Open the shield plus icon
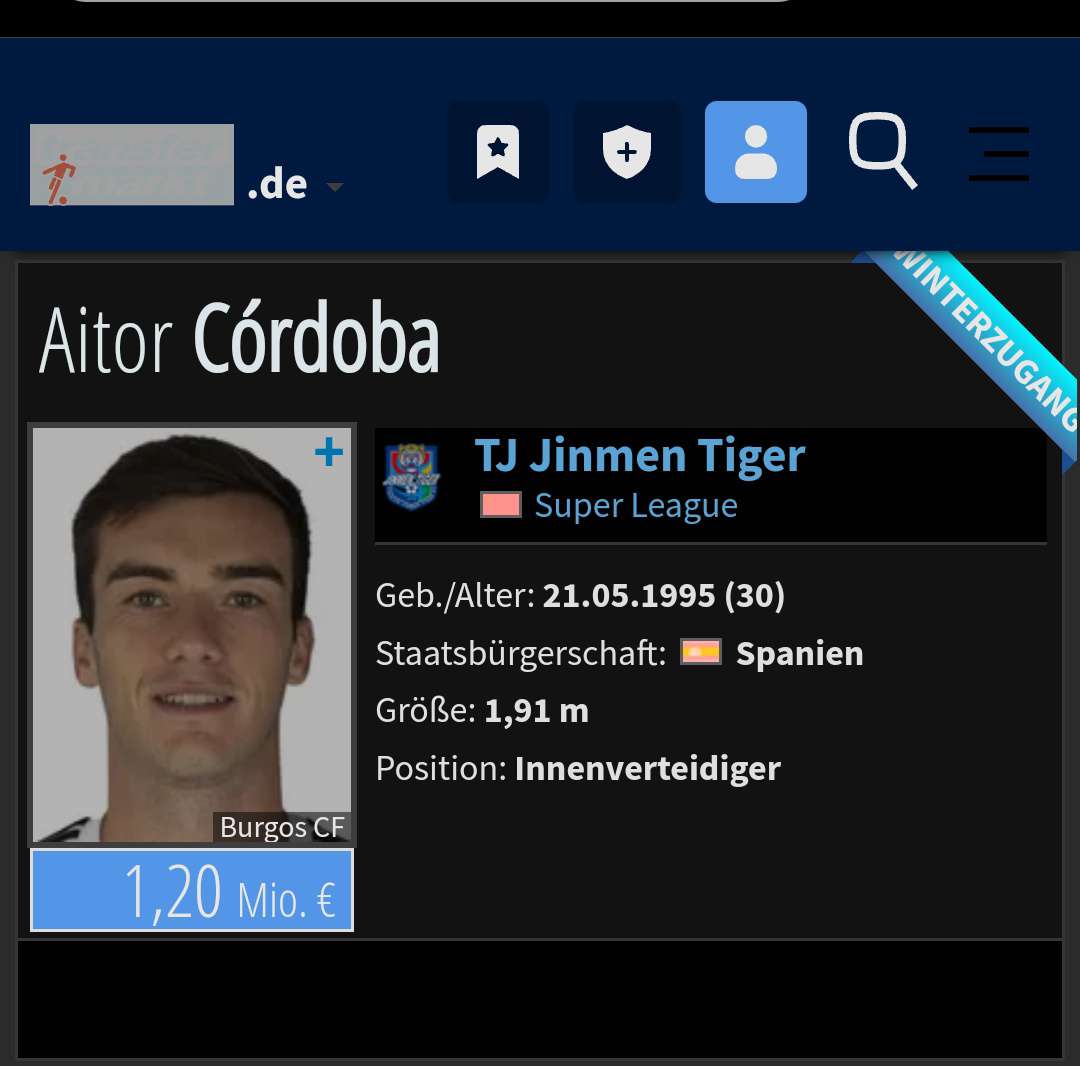The height and width of the screenshot is (1066, 1080). [x=626, y=152]
